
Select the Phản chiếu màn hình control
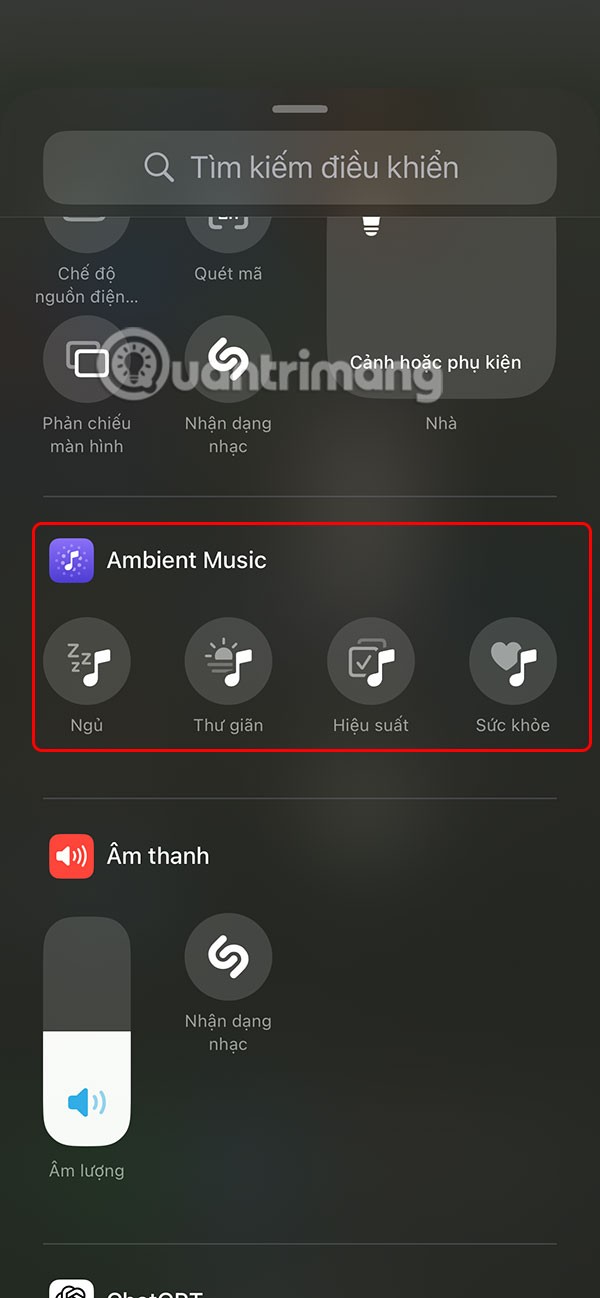pos(87,361)
